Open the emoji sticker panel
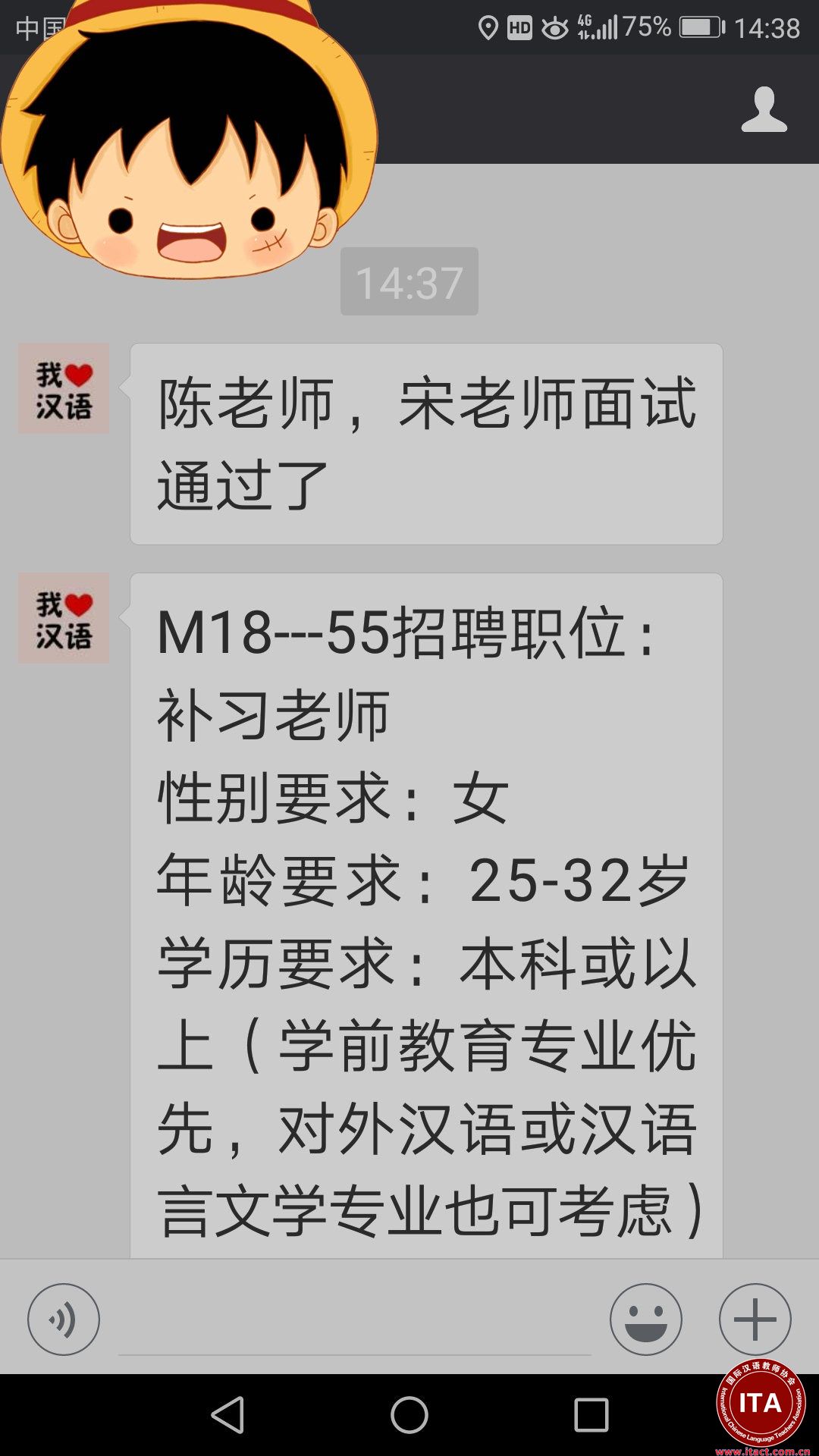This screenshot has width=819, height=1456. coord(645,1319)
